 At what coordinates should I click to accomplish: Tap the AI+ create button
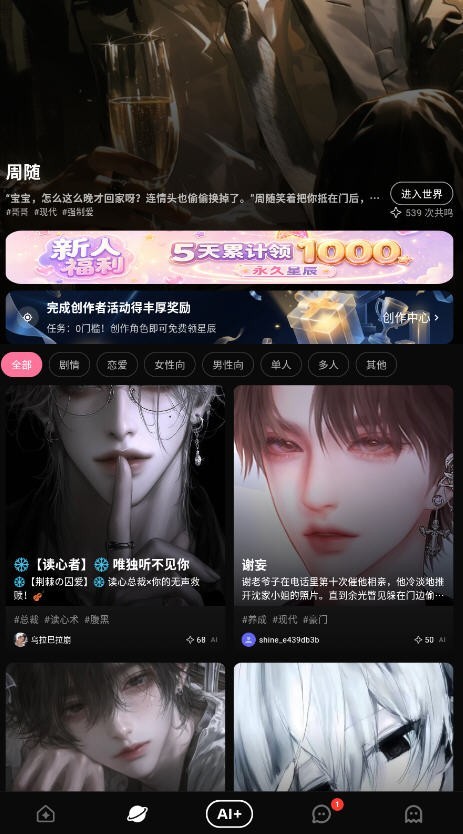(229, 814)
